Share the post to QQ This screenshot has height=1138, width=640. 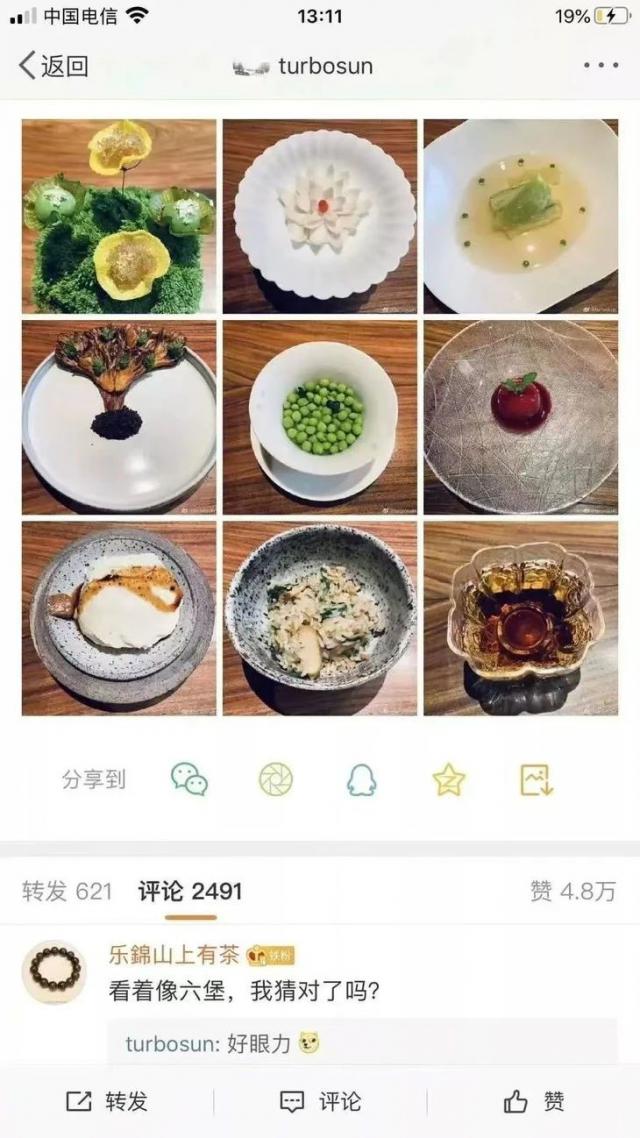click(362, 779)
